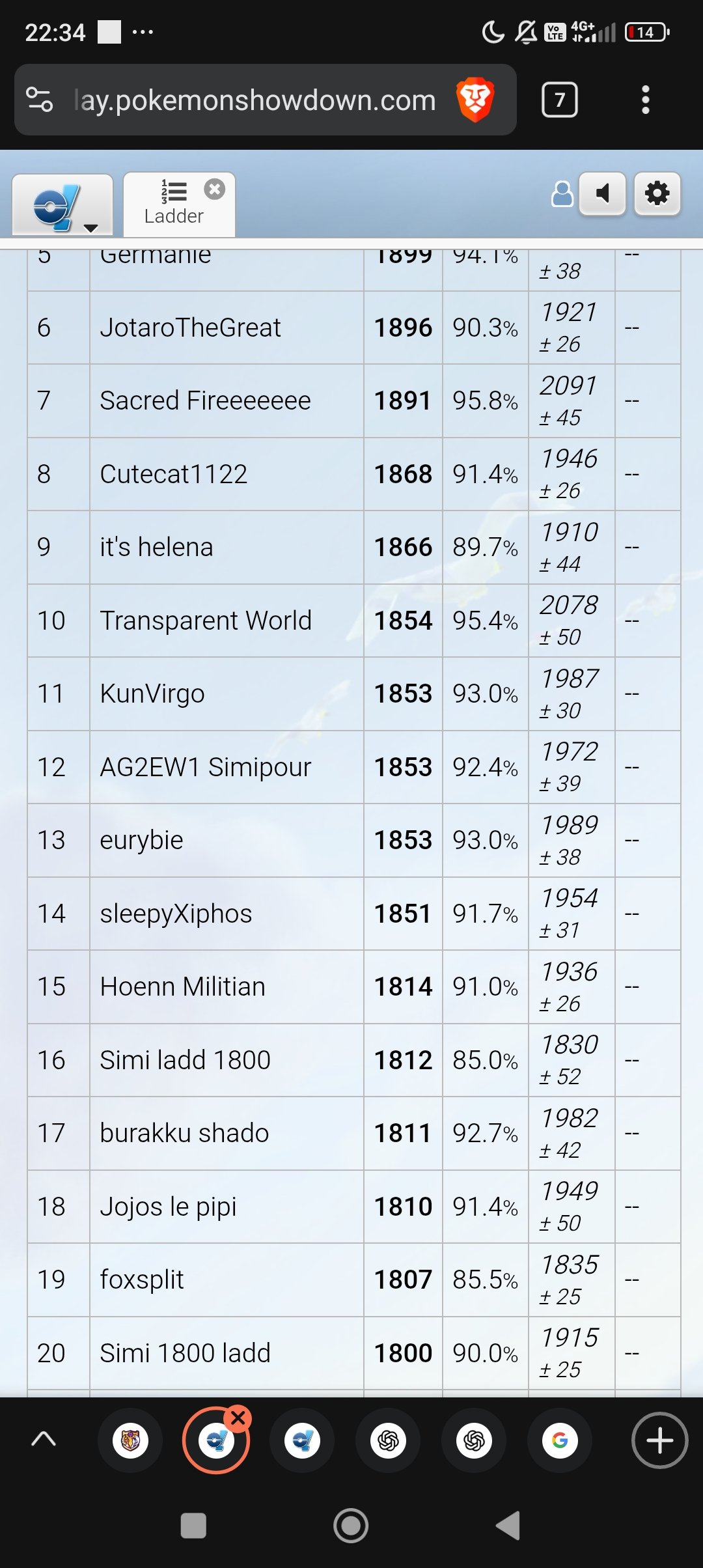View user sleepyXiphos
The height and width of the screenshot is (1568, 703).
(176, 914)
